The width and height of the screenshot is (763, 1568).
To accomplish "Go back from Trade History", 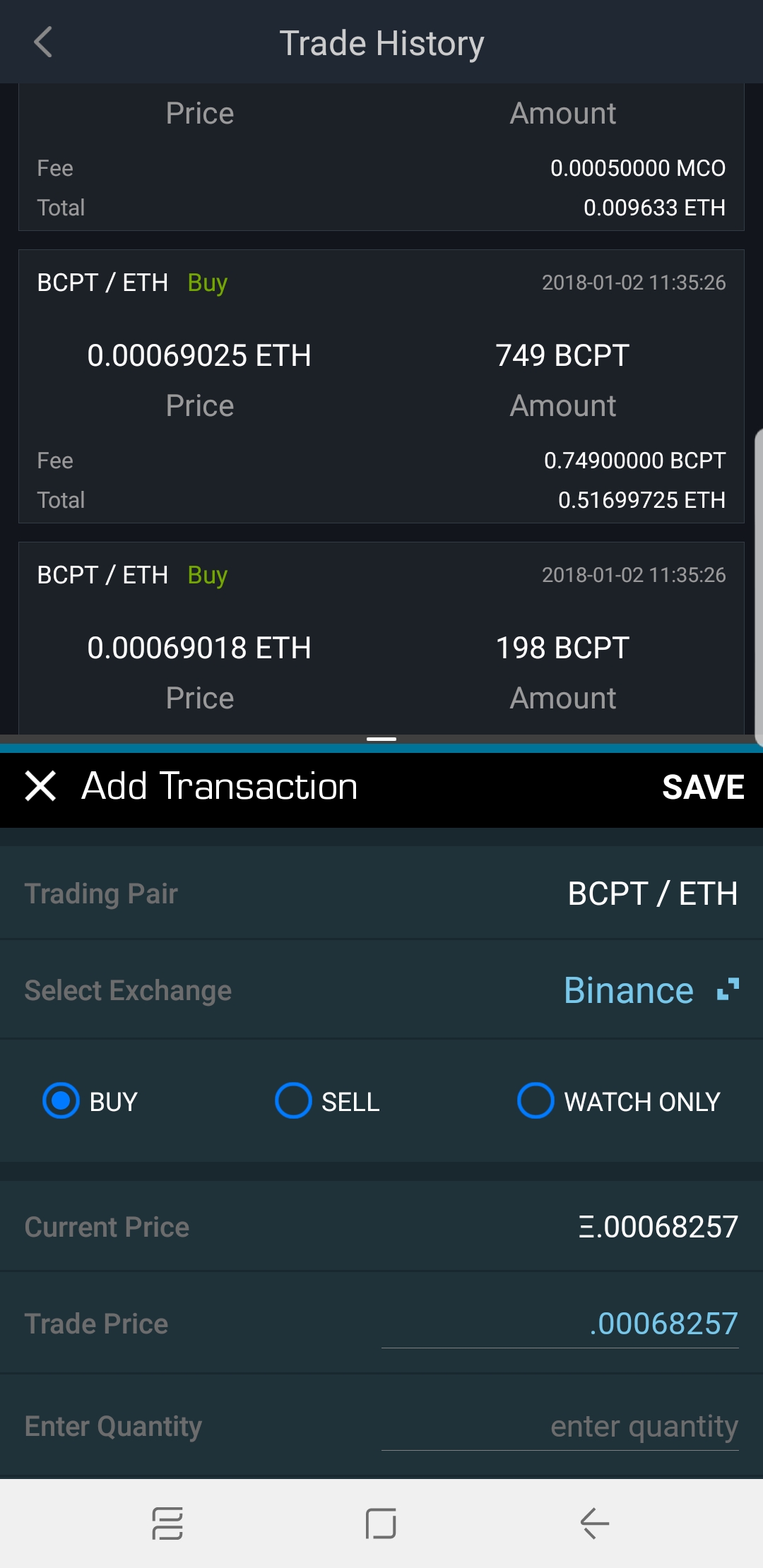I will (x=43, y=42).
